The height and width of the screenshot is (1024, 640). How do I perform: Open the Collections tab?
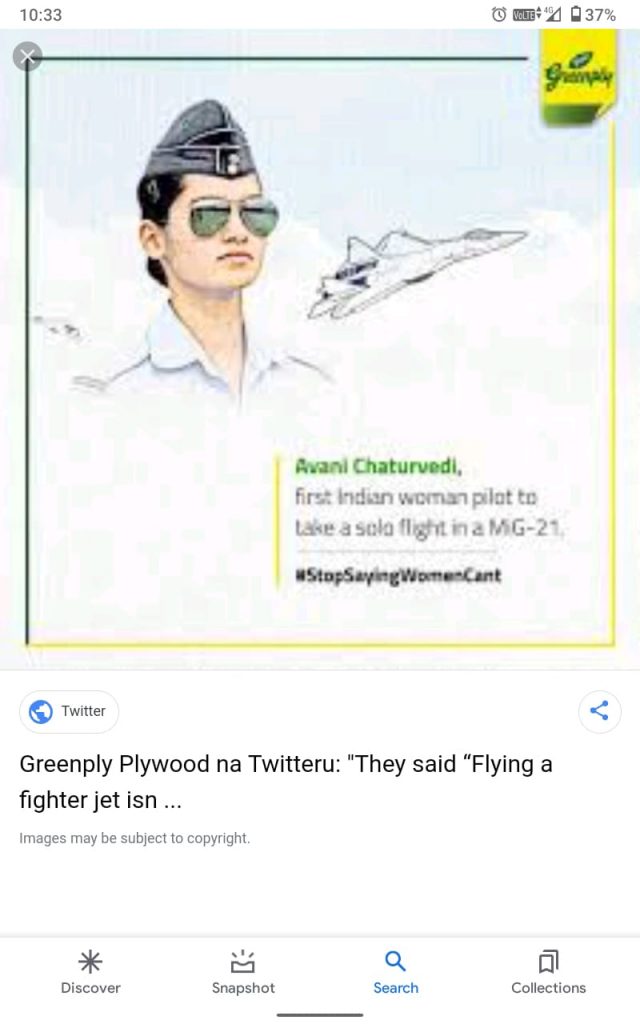click(548, 972)
